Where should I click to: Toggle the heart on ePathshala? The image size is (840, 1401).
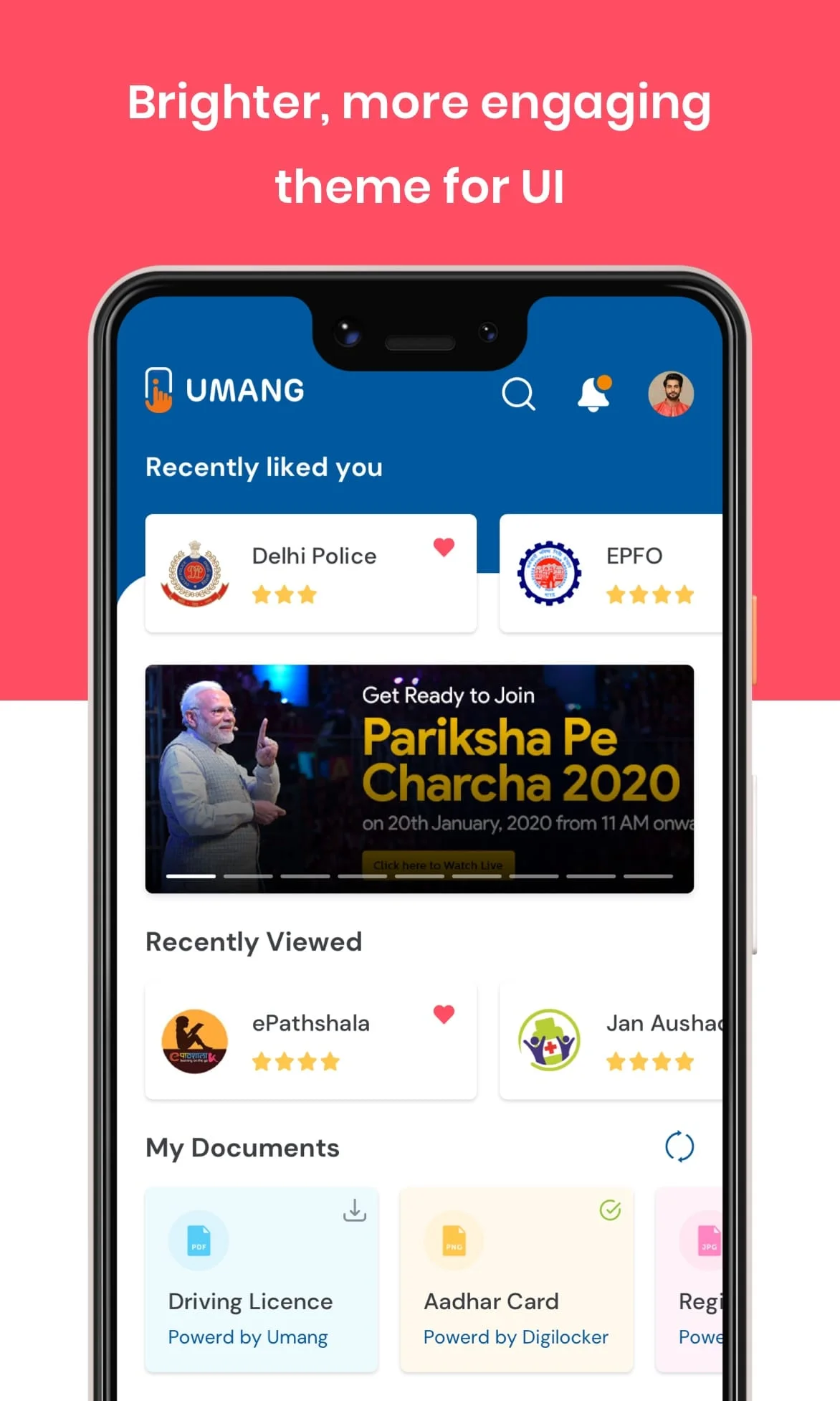coord(444,1015)
